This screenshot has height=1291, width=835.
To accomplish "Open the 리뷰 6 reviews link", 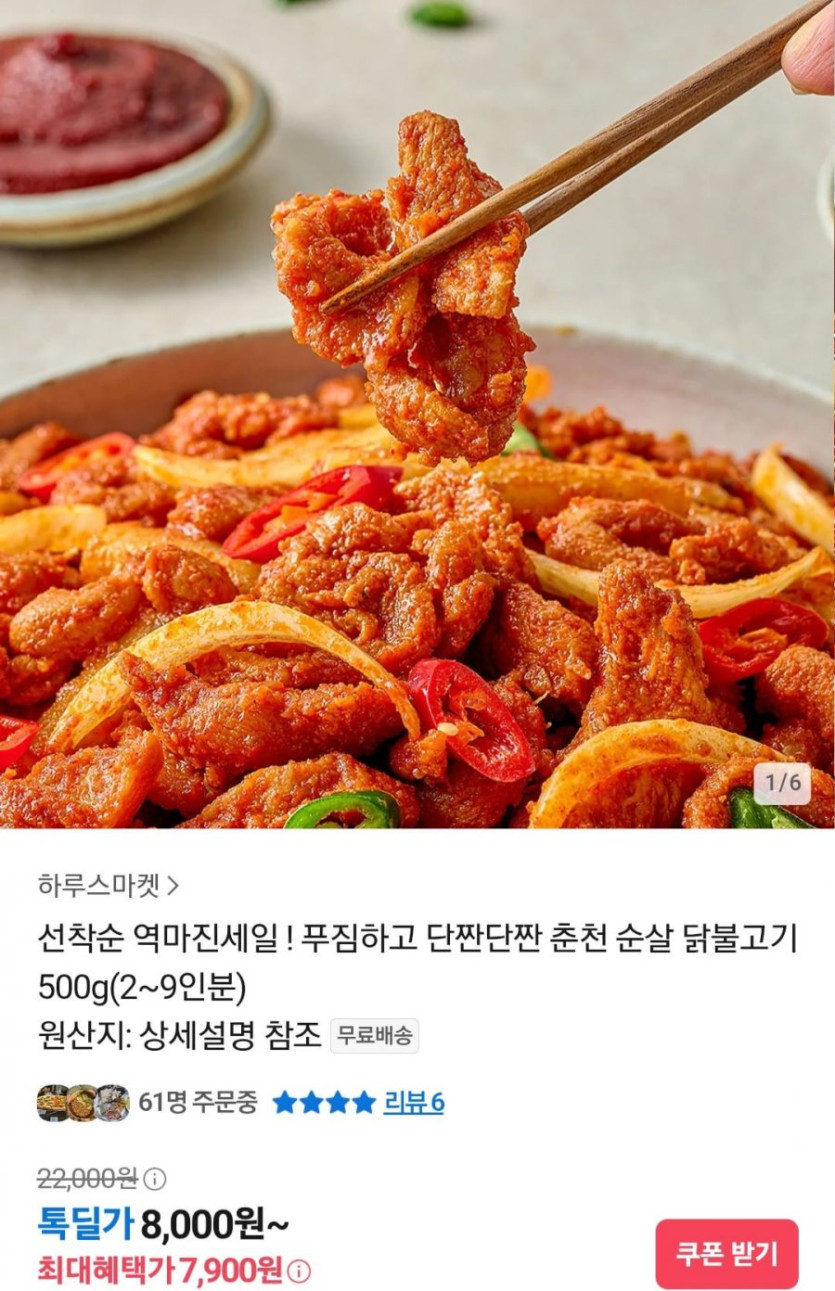I will [413, 1102].
